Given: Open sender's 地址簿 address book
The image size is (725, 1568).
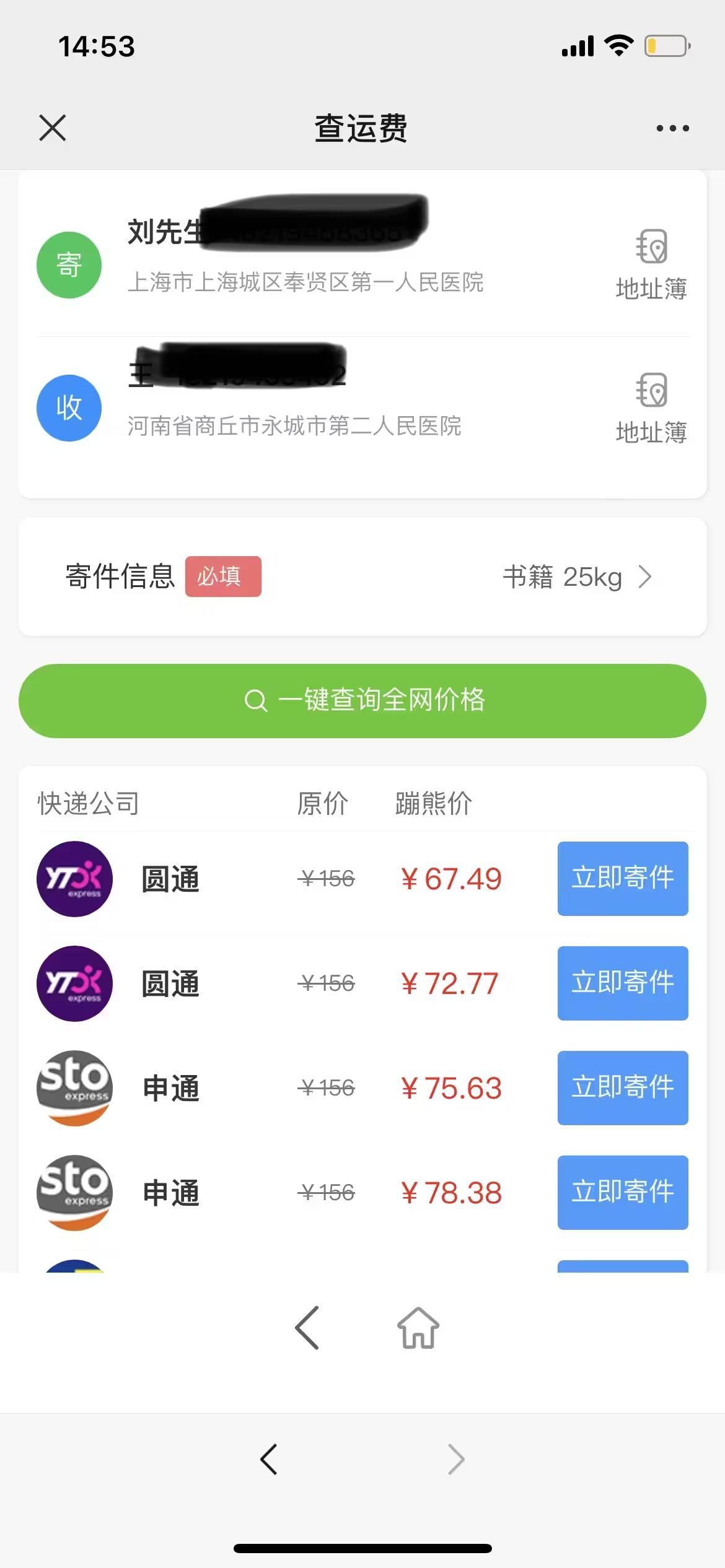Looking at the screenshot, I should [x=651, y=265].
